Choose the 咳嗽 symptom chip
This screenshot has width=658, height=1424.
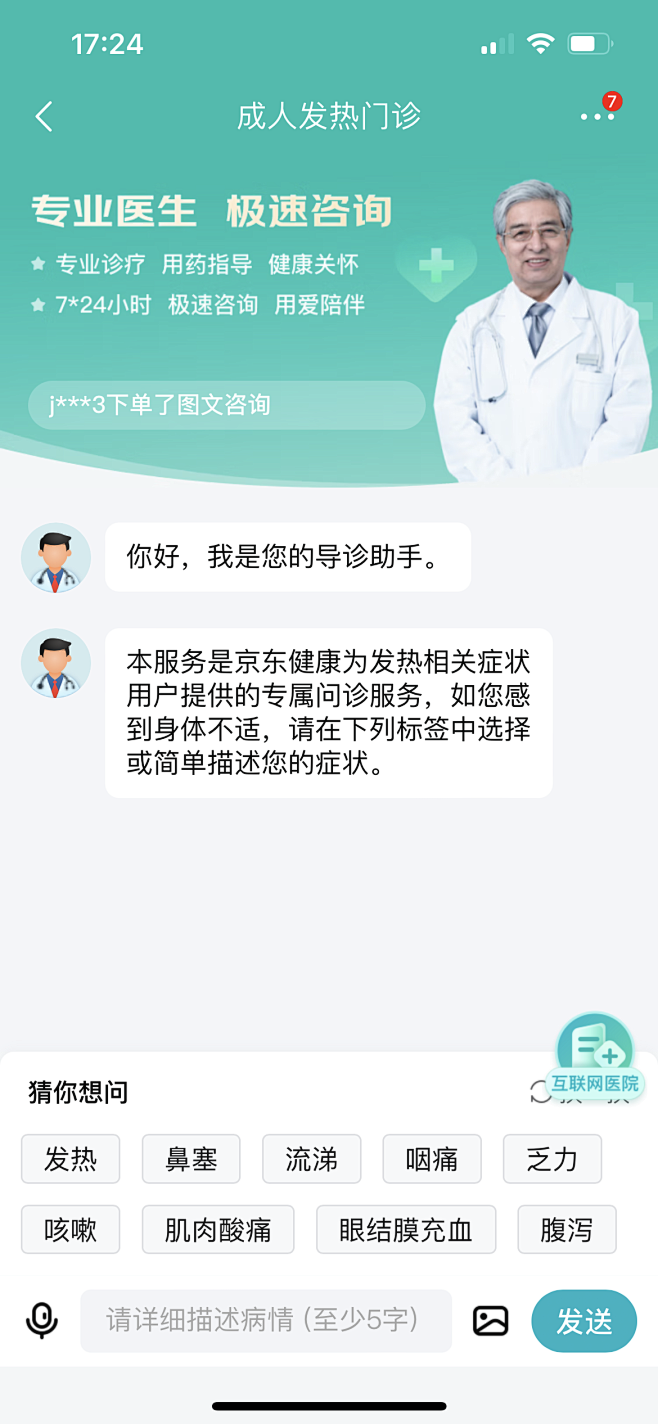70,1229
